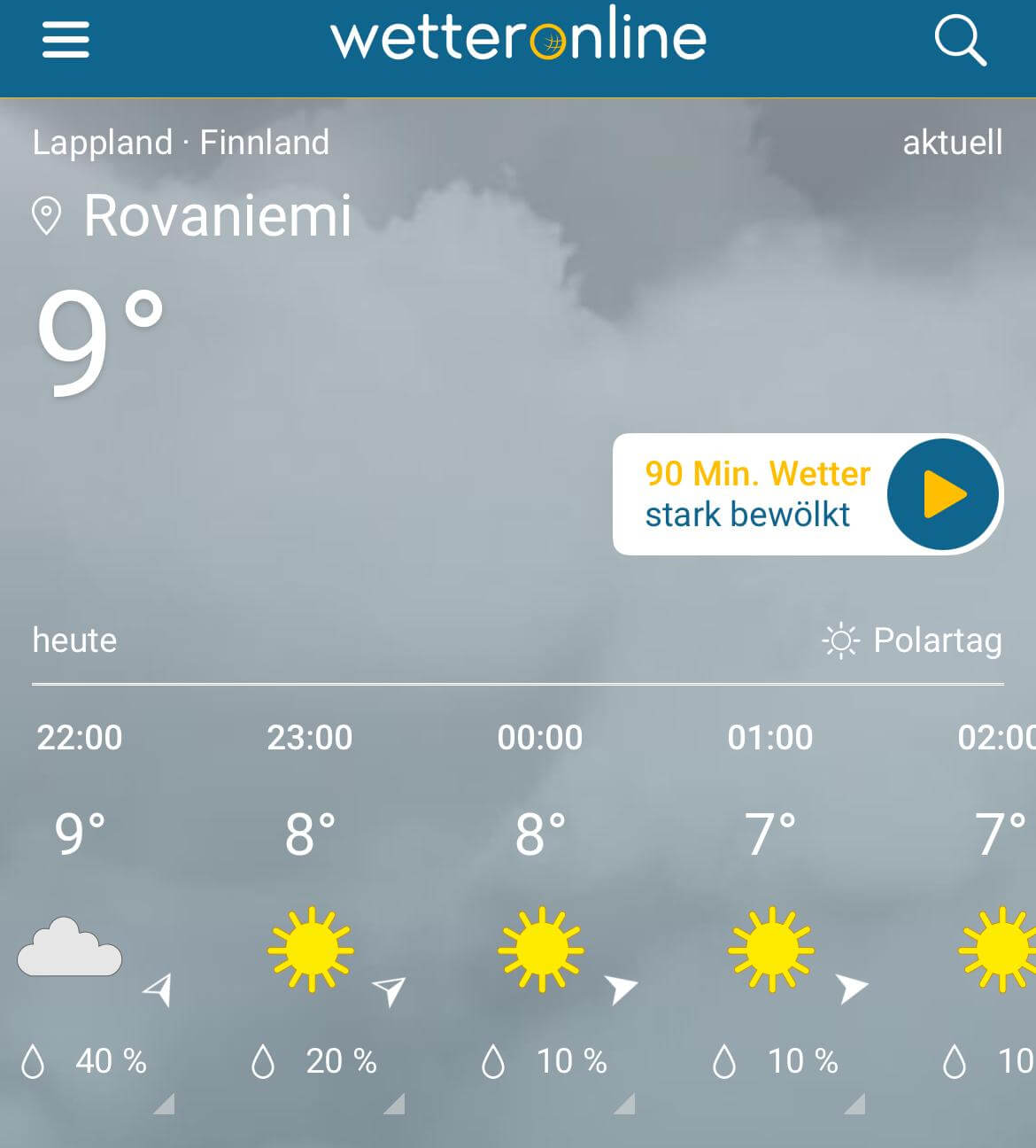
Task: Open the Rovaniemi location selector
Action: point(193,215)
